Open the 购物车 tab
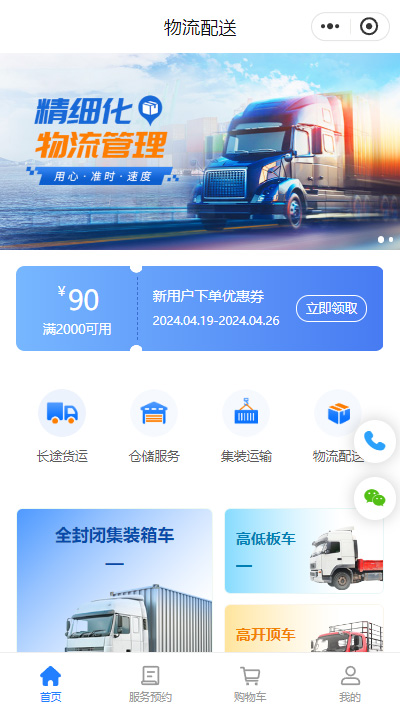Image resolution: width=400 pixels, height=712 pixels. click(x=250, y=684)
